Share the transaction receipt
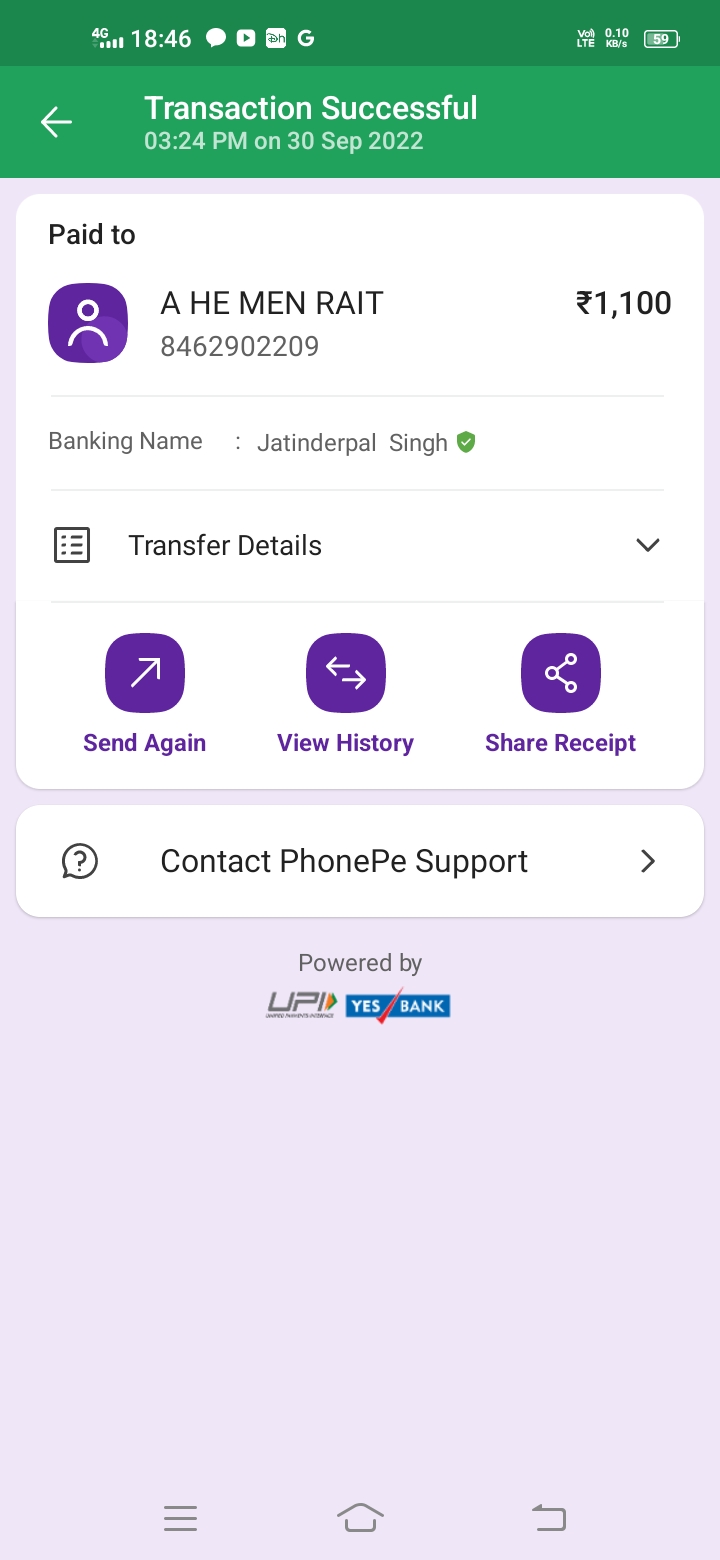 click(561, 673)
